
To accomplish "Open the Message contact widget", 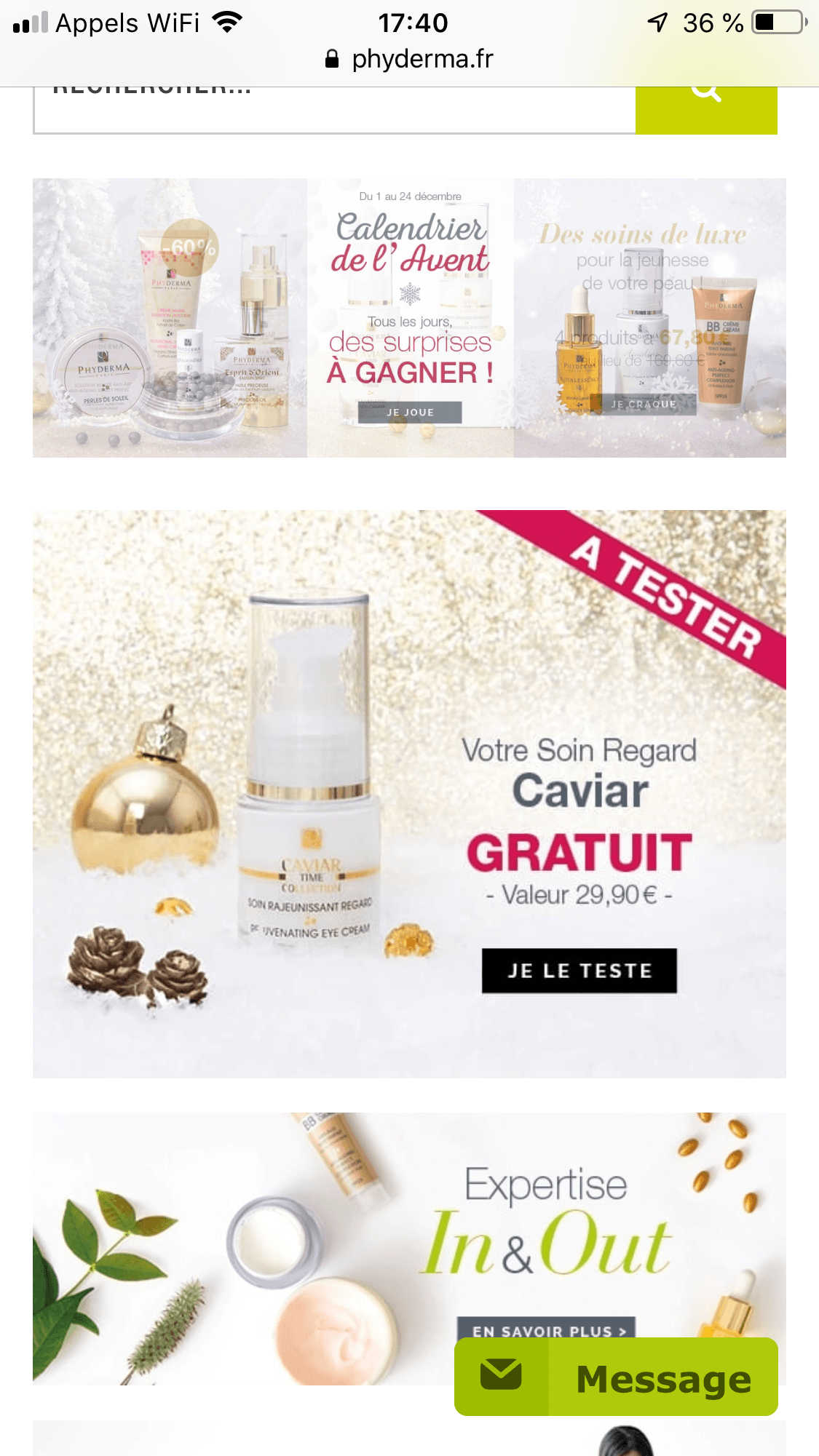I will pos(616,1377).
